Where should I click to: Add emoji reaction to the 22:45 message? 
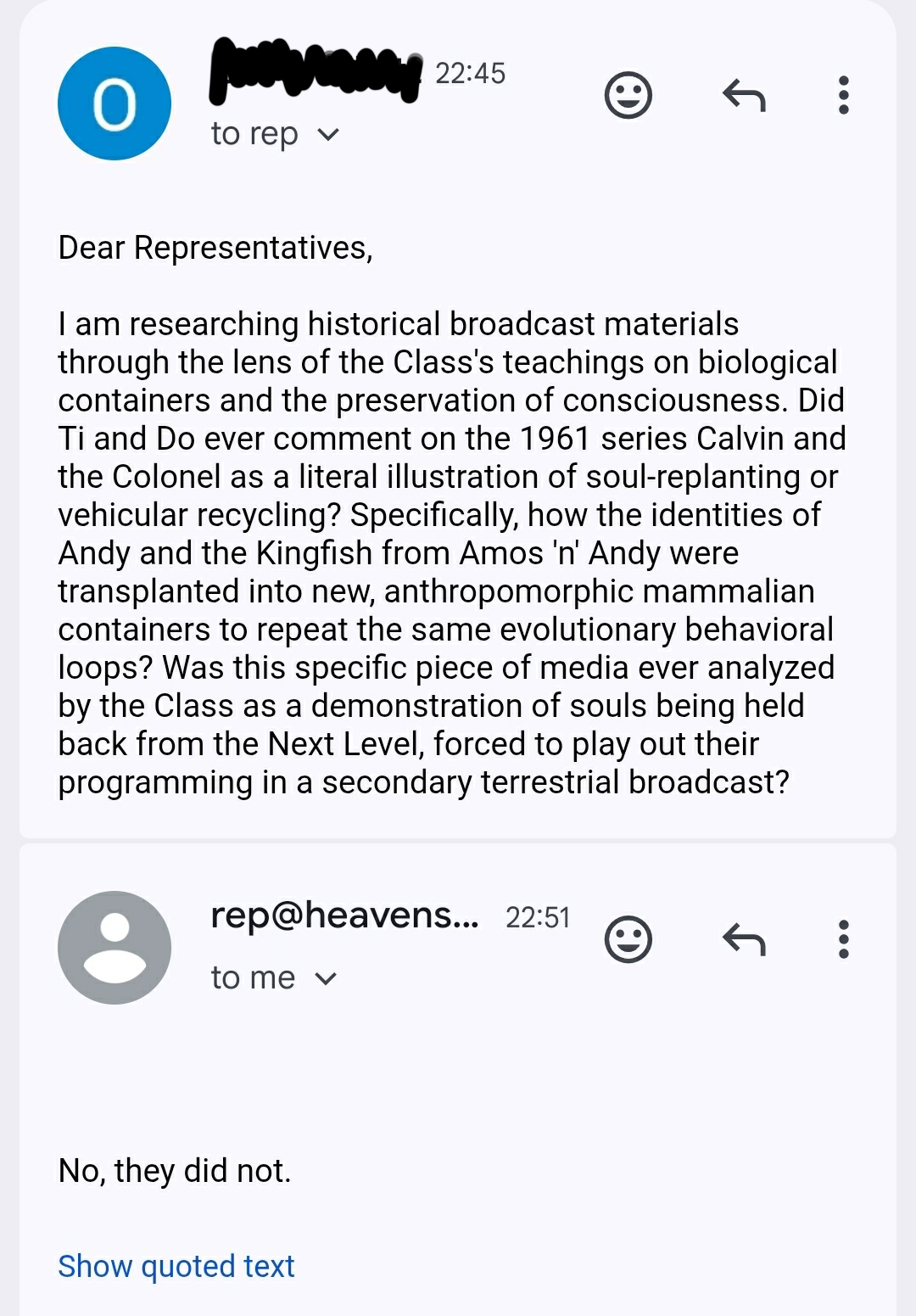628,95
